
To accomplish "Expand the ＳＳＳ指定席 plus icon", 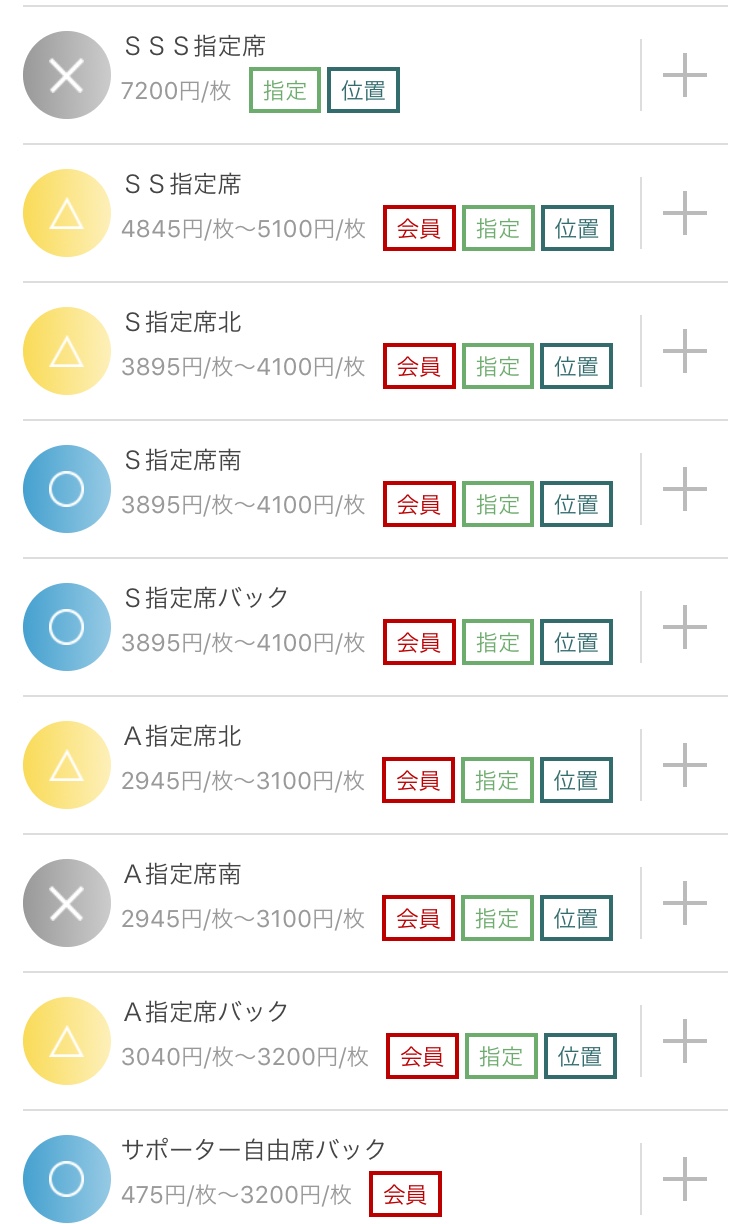I will 685,75.
